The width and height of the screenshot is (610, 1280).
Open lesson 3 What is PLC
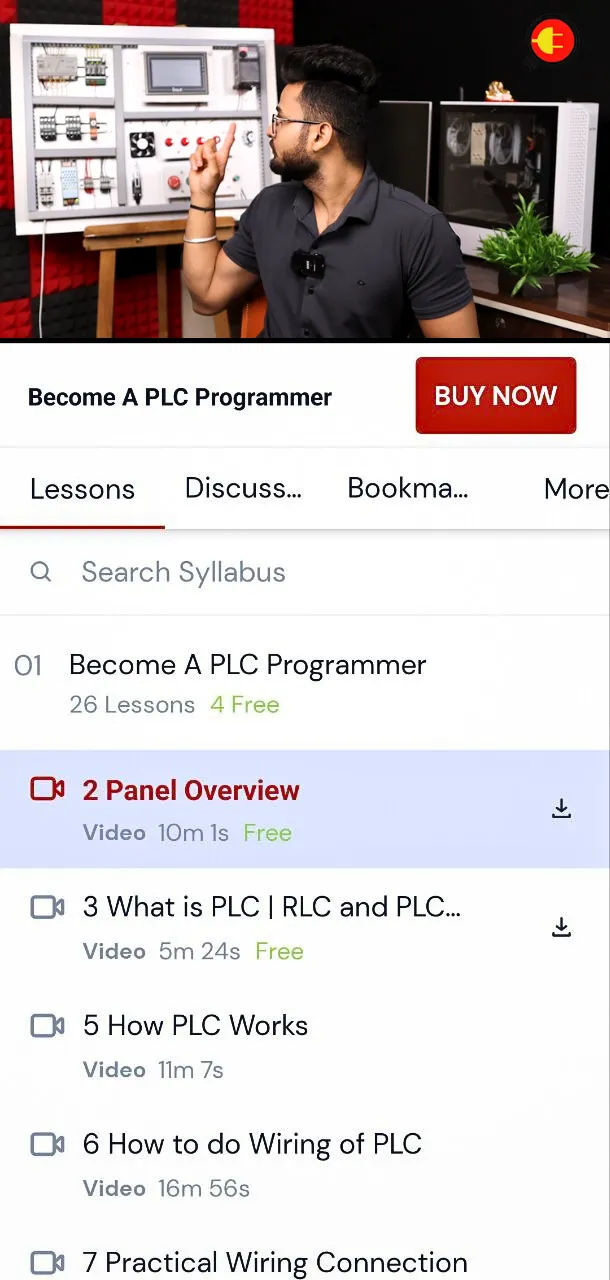coord(271,908)
